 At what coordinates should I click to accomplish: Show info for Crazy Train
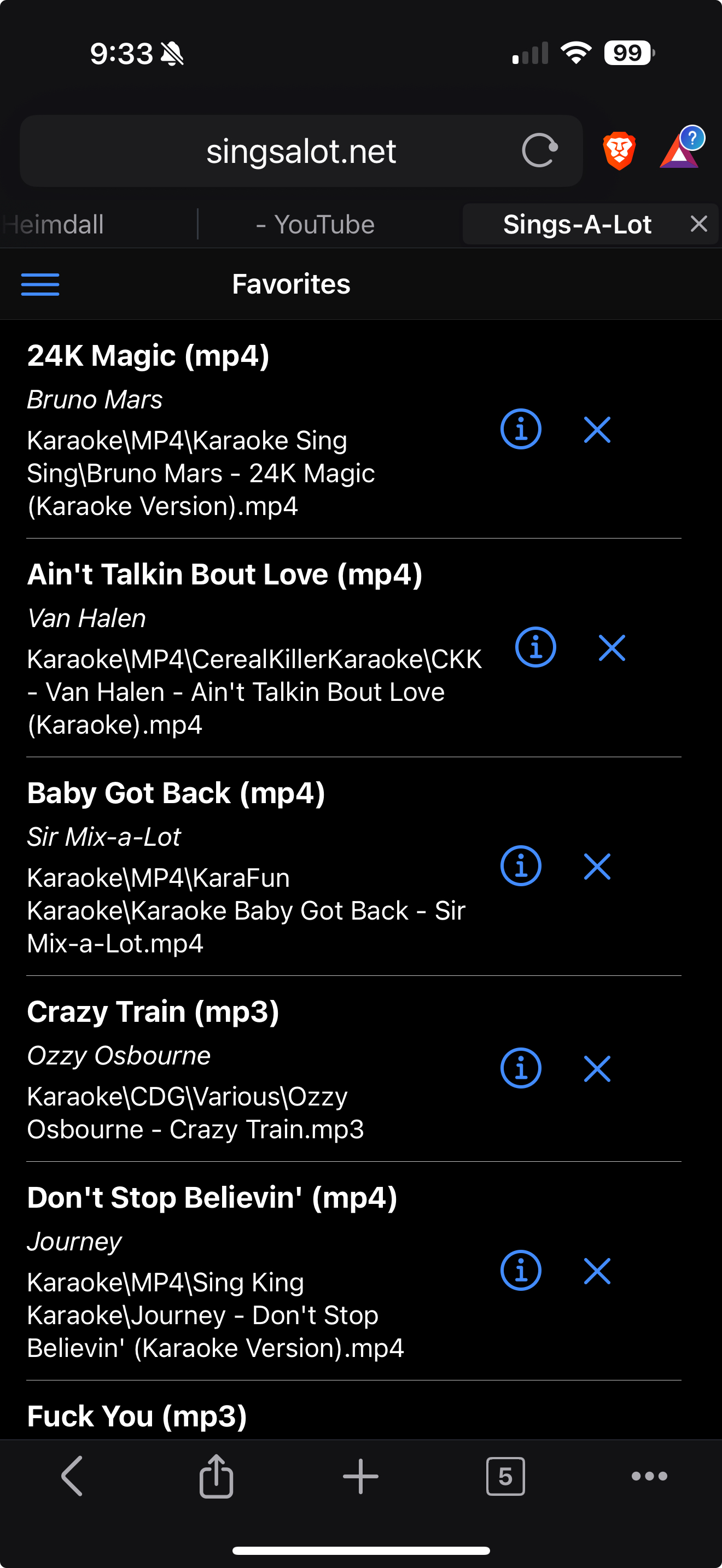tap(521, 1068)
